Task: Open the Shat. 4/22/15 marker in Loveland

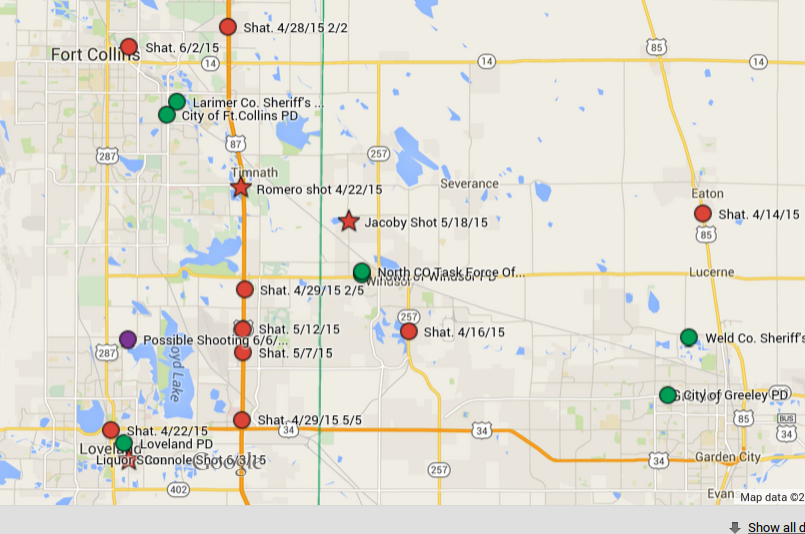Action: [x=111, y=430]
